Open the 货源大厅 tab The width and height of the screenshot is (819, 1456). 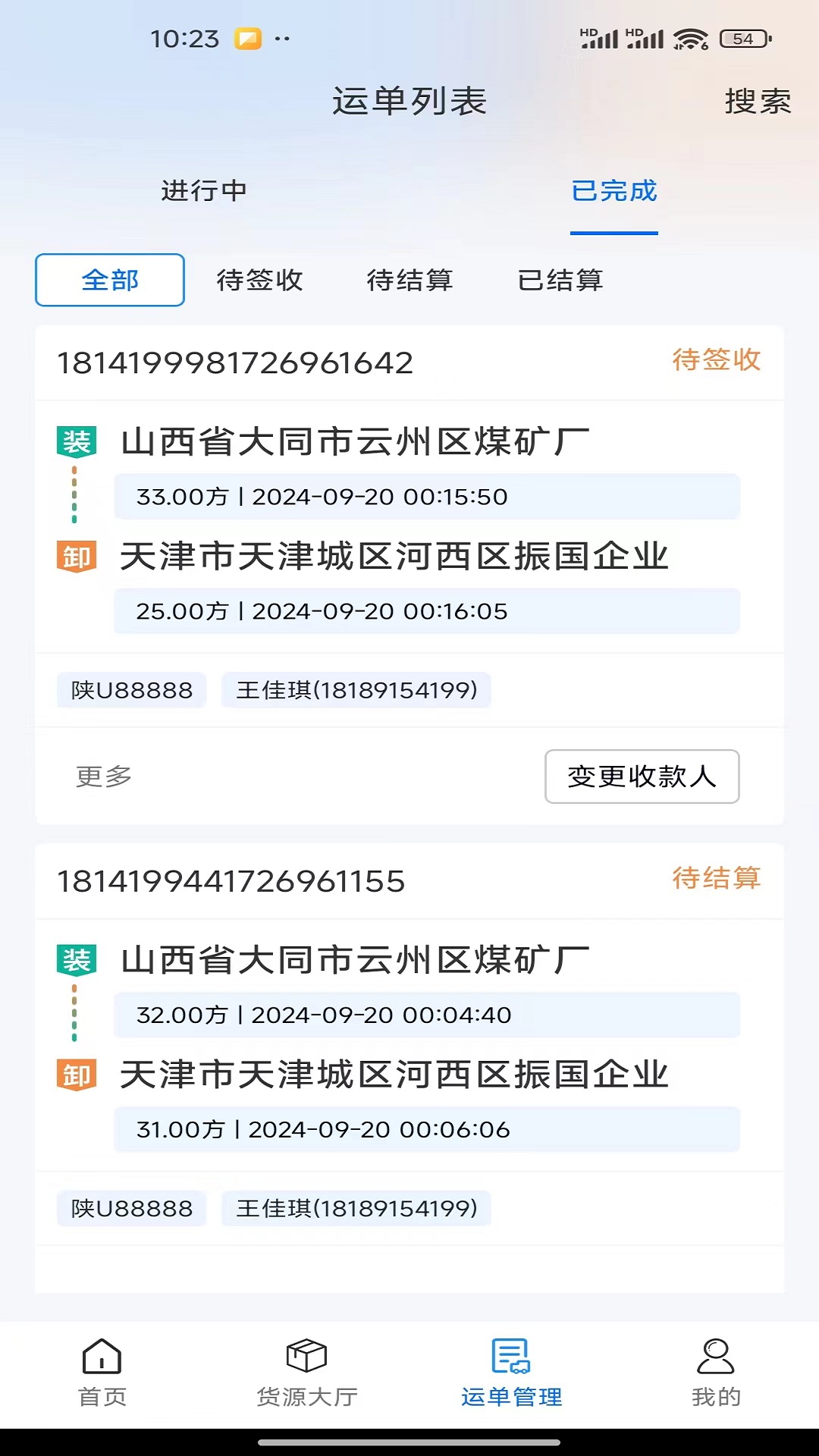tap(307, 1373)
